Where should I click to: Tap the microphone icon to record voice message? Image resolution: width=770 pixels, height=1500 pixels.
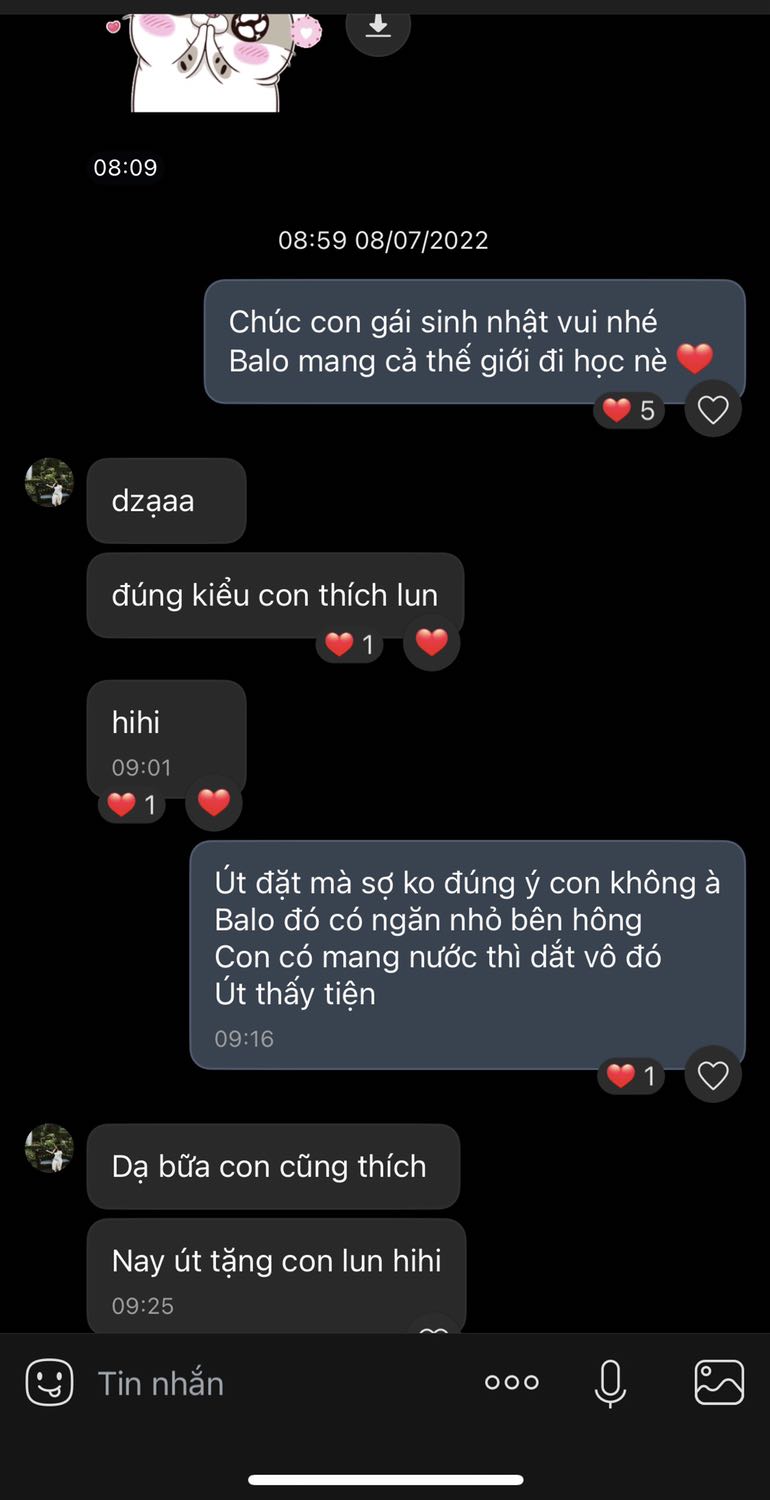(610, 1382)
